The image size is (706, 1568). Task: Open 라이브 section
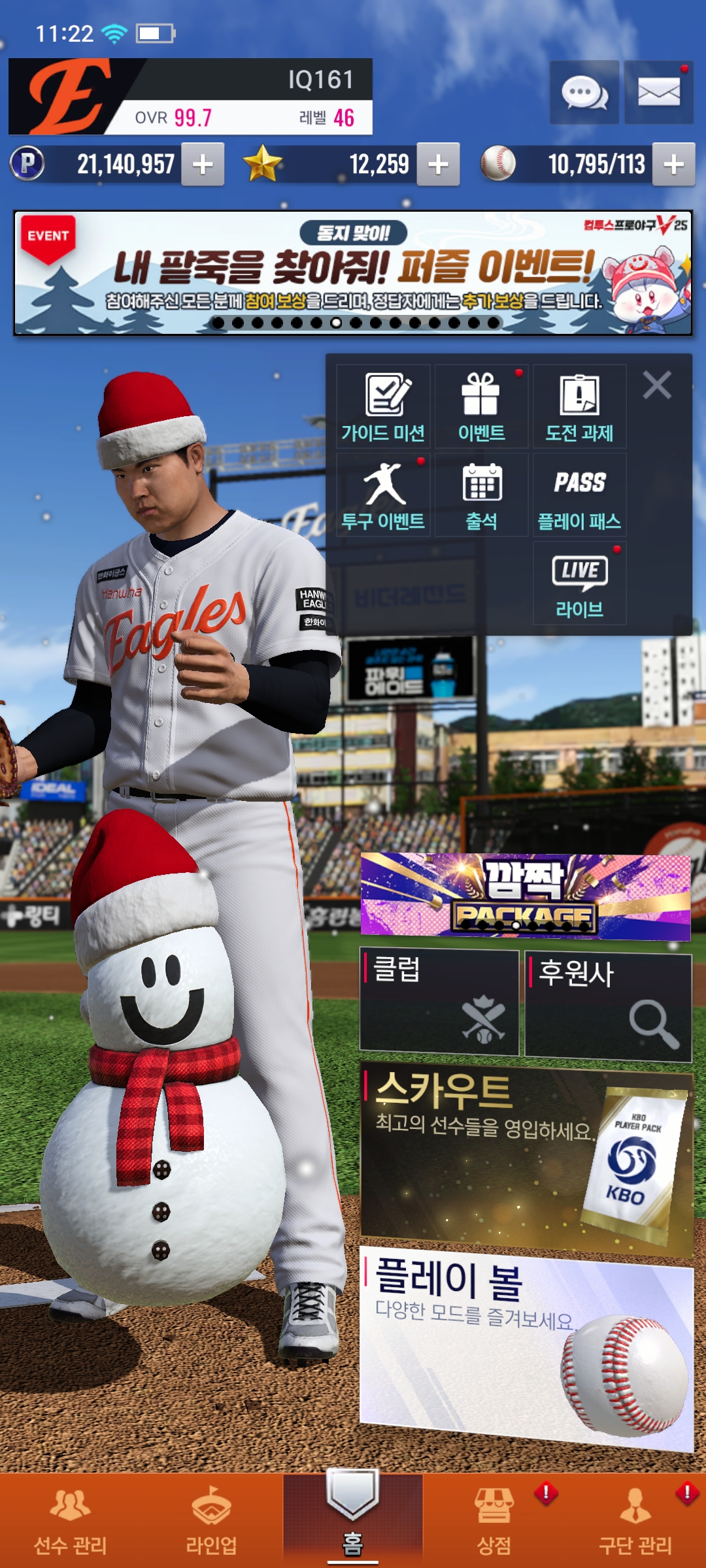coord(579,583)
